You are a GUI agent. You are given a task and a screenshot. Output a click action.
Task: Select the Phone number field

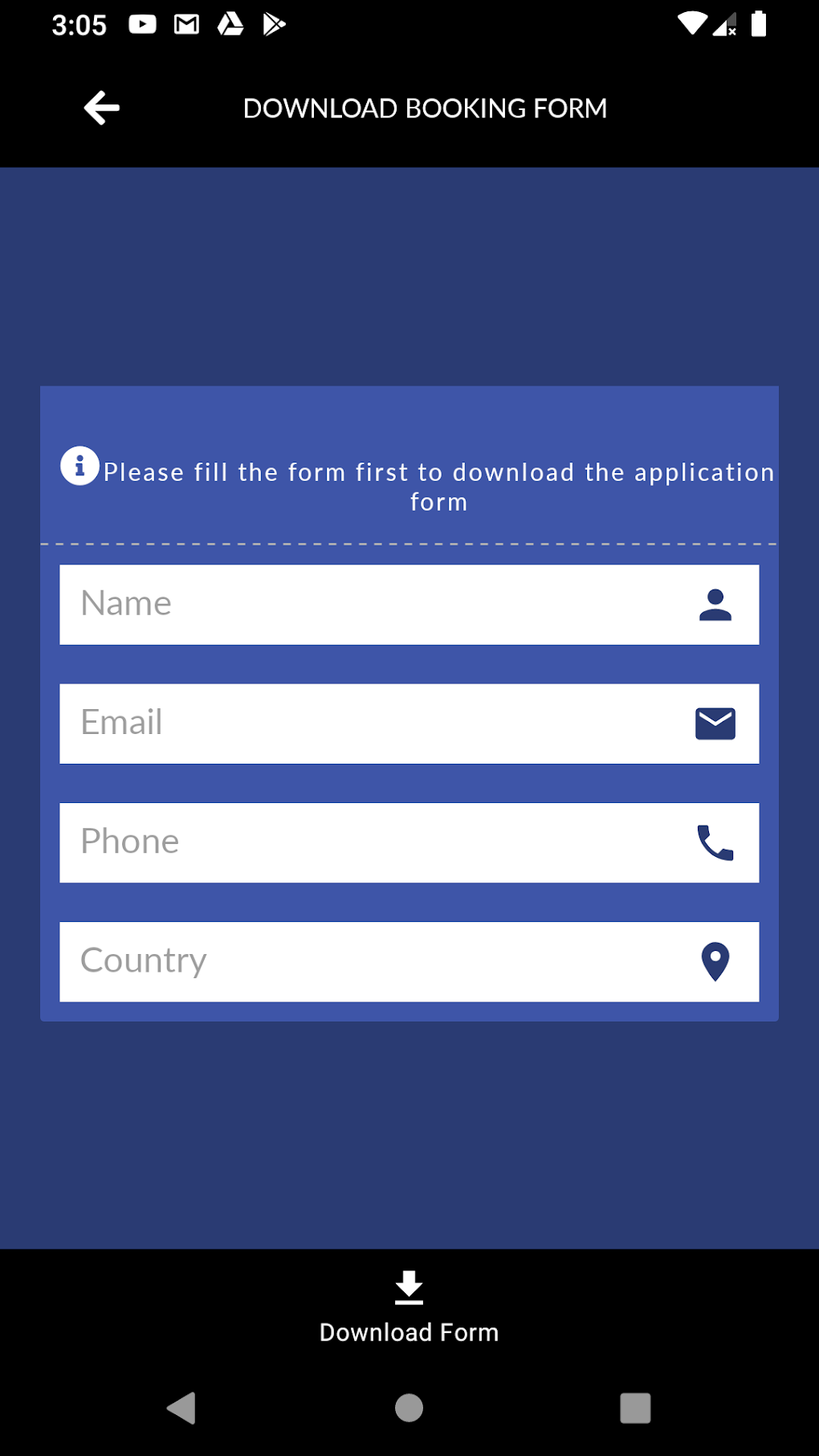tap(409, 842)
